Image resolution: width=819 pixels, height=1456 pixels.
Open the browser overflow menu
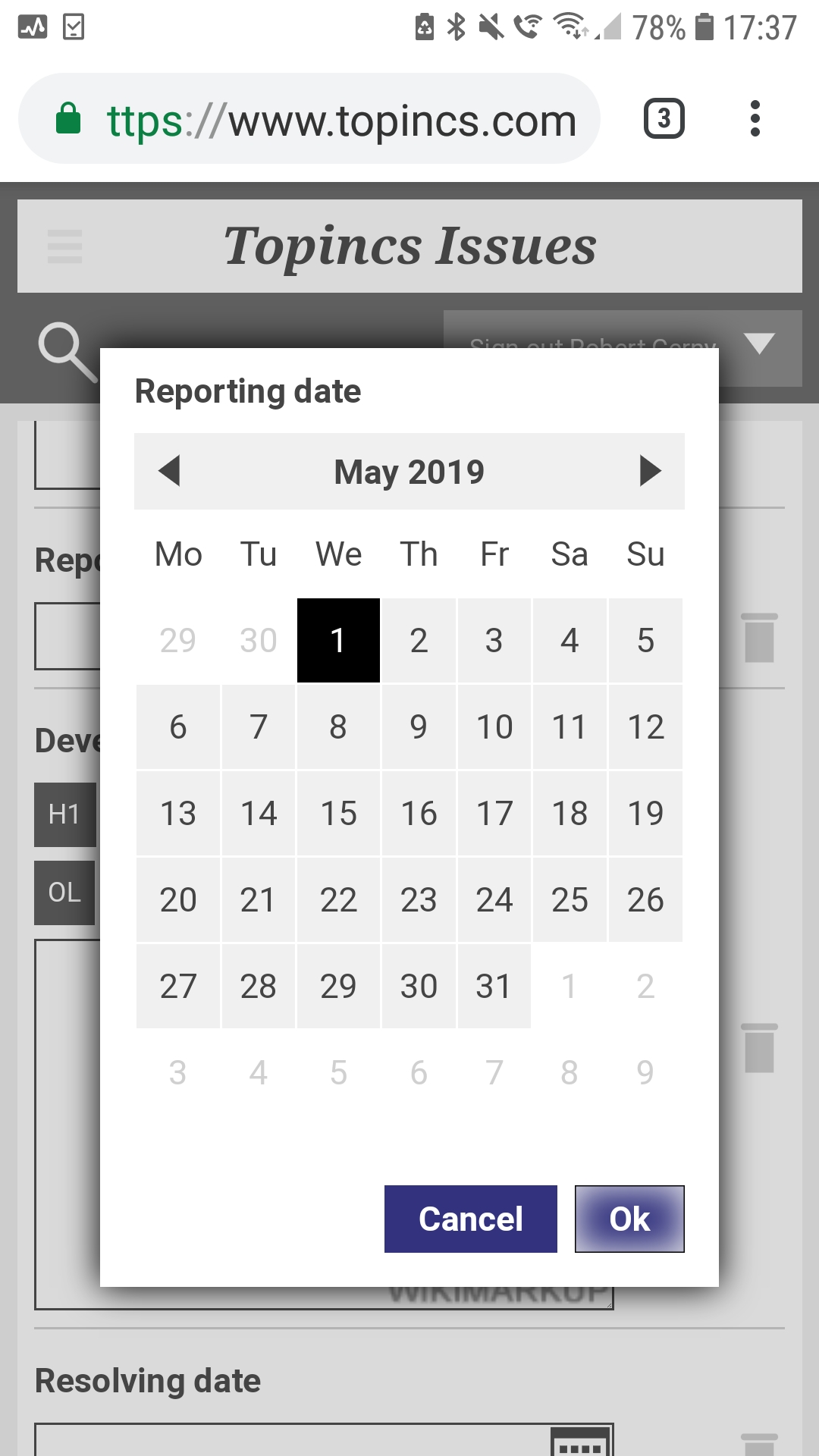[x=755, y=119]
